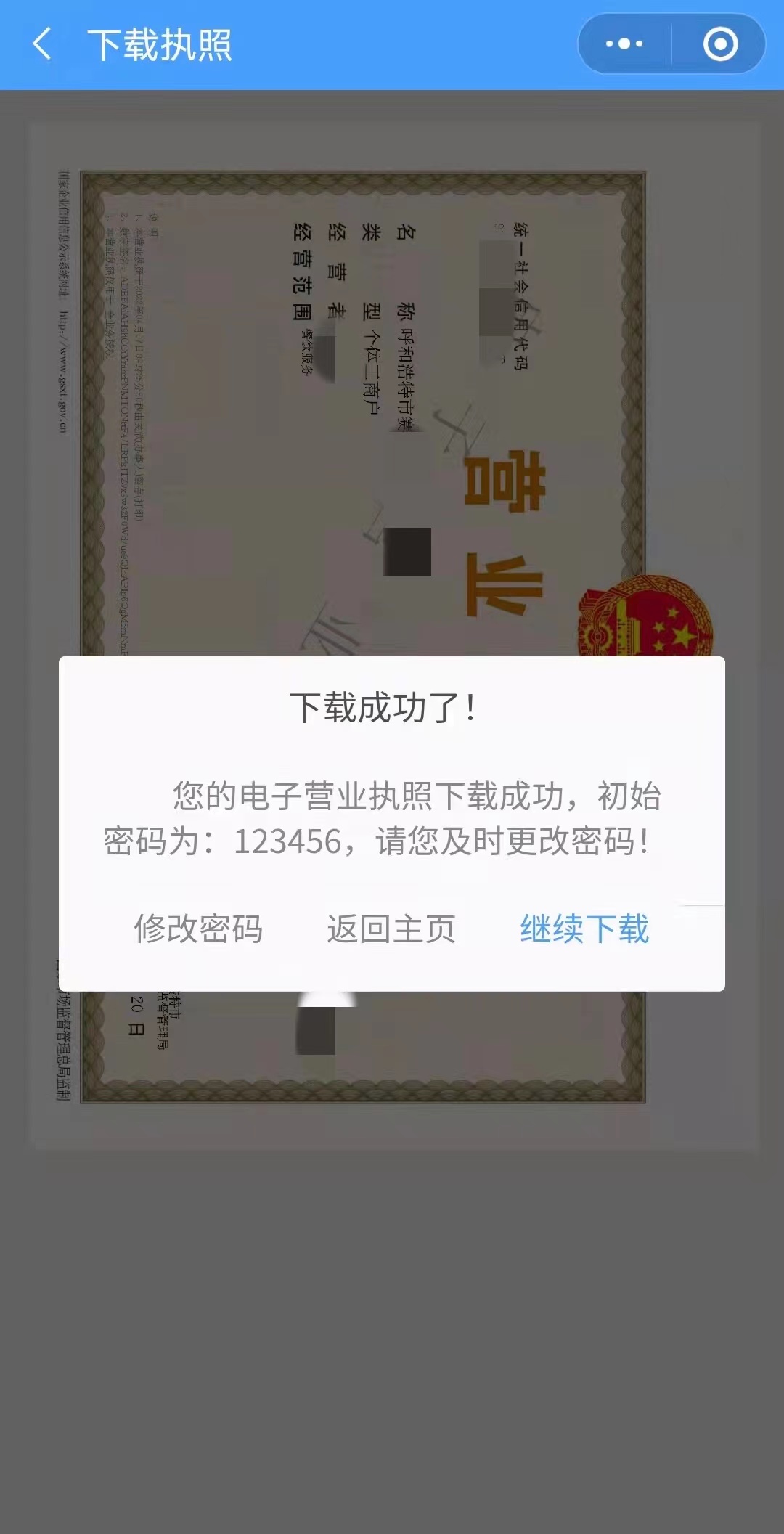This screenshot has height=1534, width=784.
Task: Open the mini program more-options menu
Action: coord(624,44)
